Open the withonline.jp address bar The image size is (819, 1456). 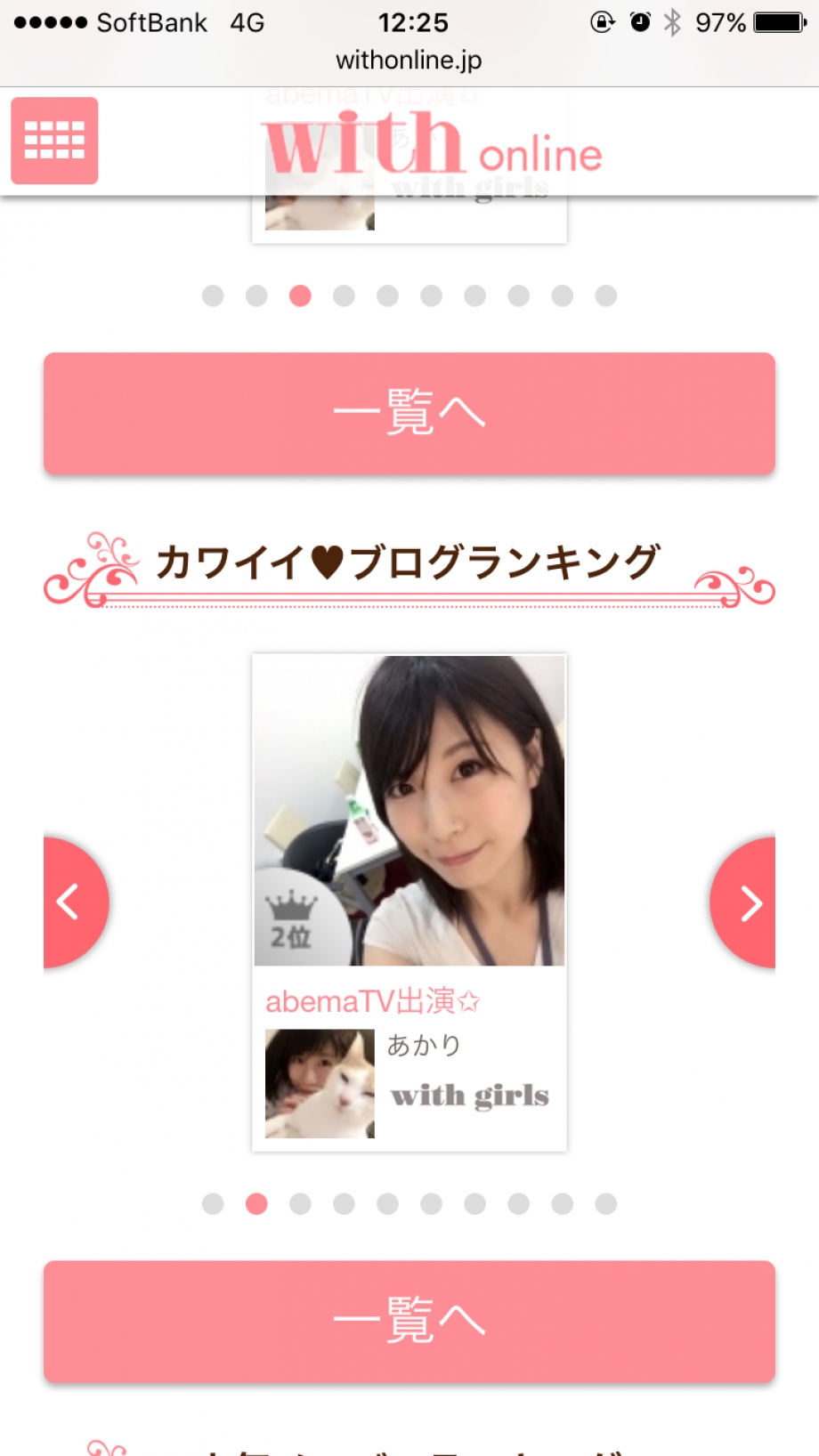tap(409, 61)
